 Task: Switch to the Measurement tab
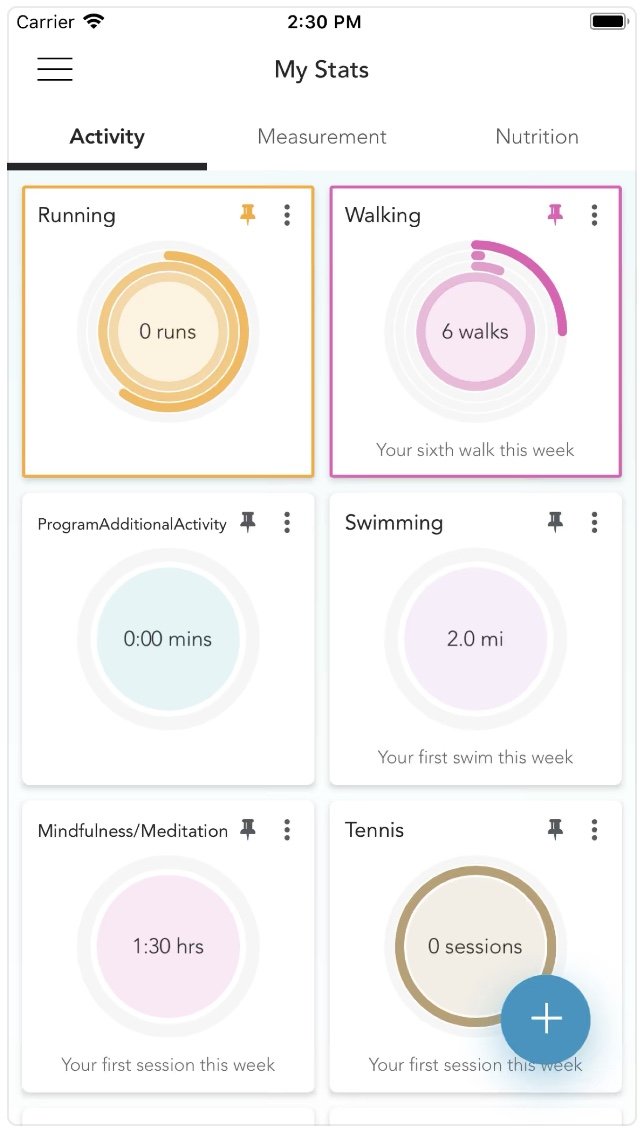322,136
